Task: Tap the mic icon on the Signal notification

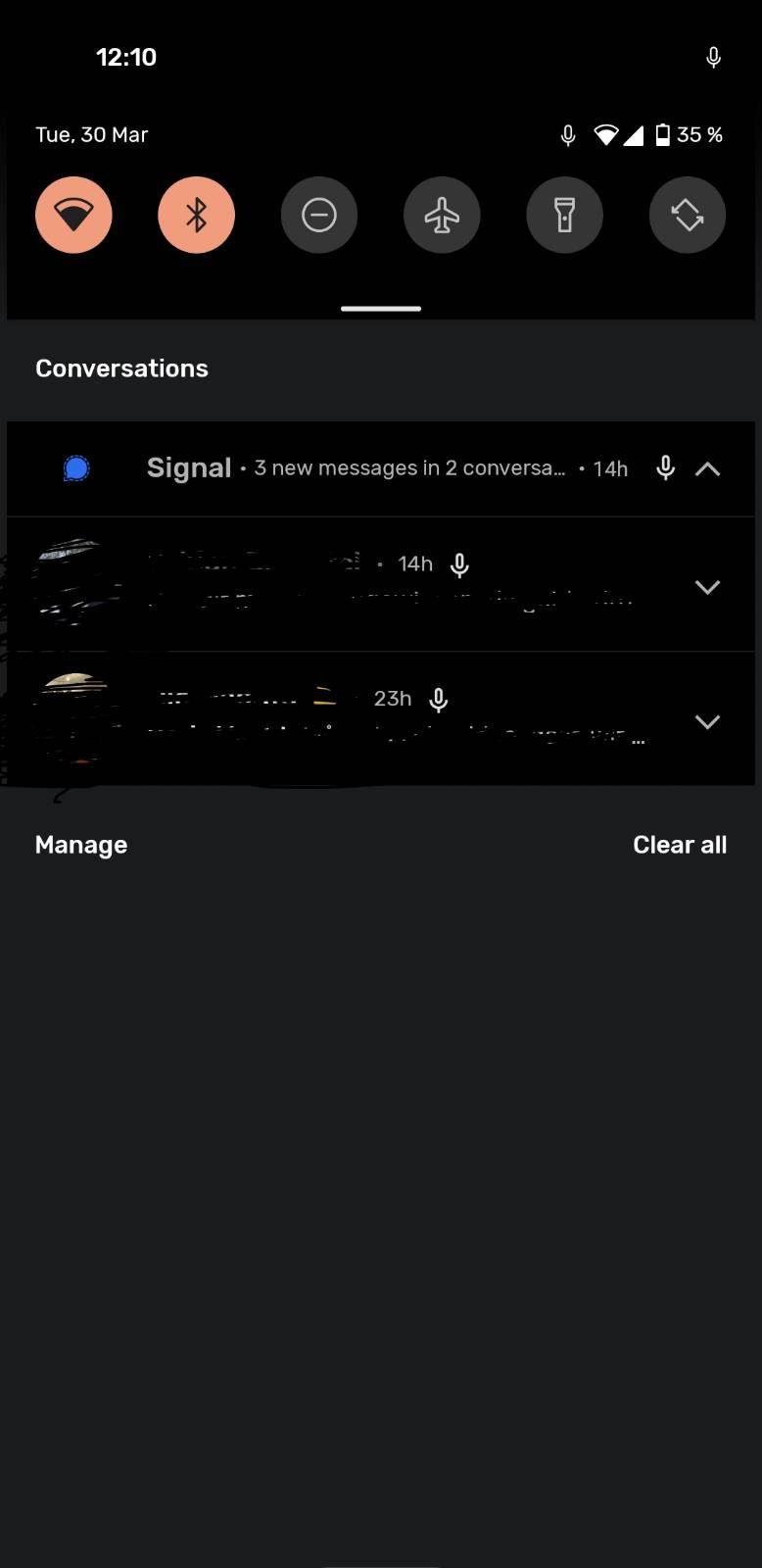Action: pos(665,468)
